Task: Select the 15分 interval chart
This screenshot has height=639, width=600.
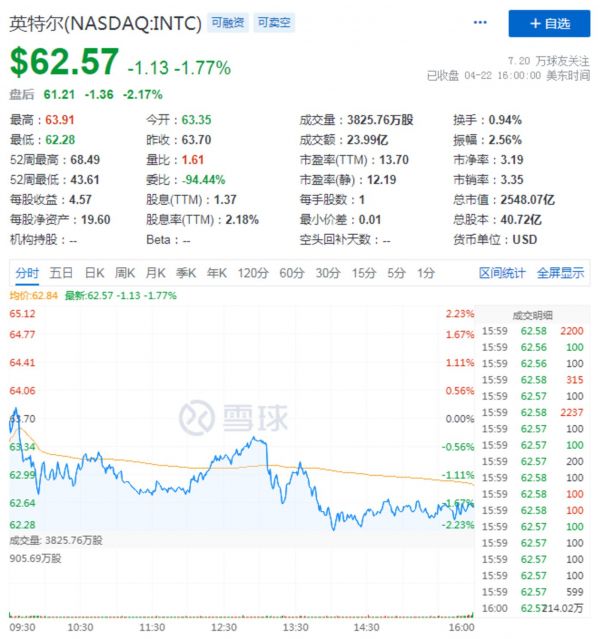Action: coord(364,272)
